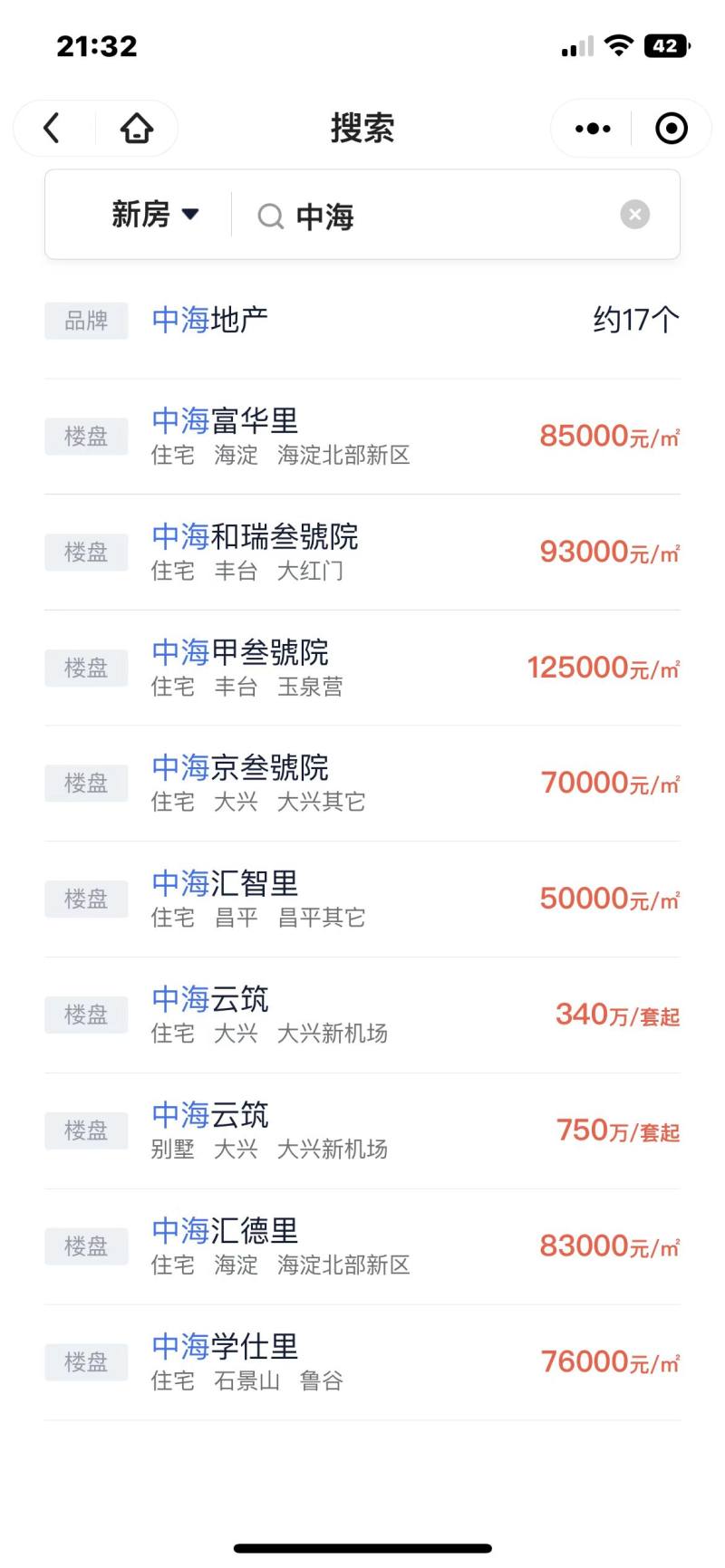Clear the search box with the X icon
Viewport: 725px width, 1568px height.
634,214
